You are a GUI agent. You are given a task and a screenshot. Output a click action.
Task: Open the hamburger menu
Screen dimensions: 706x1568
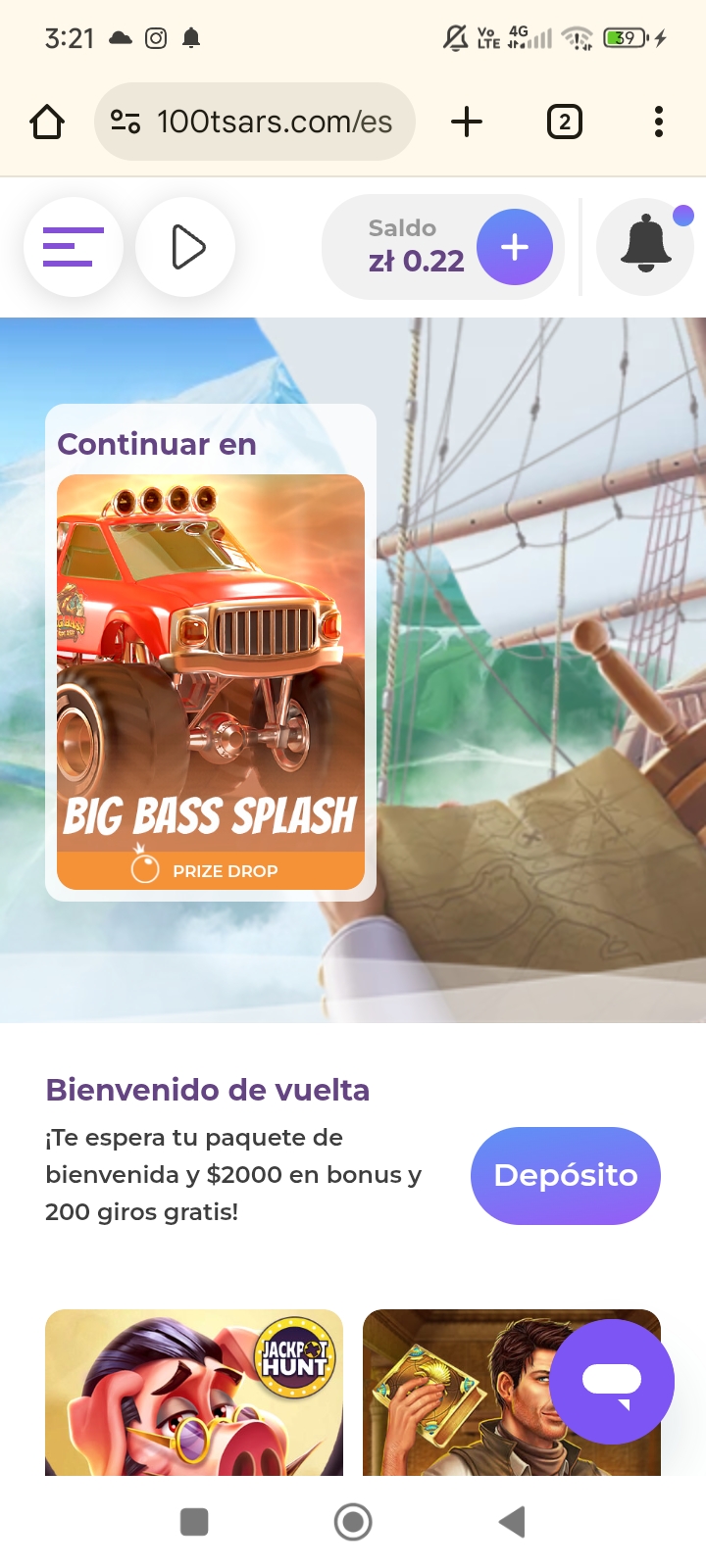coord(73,247)
